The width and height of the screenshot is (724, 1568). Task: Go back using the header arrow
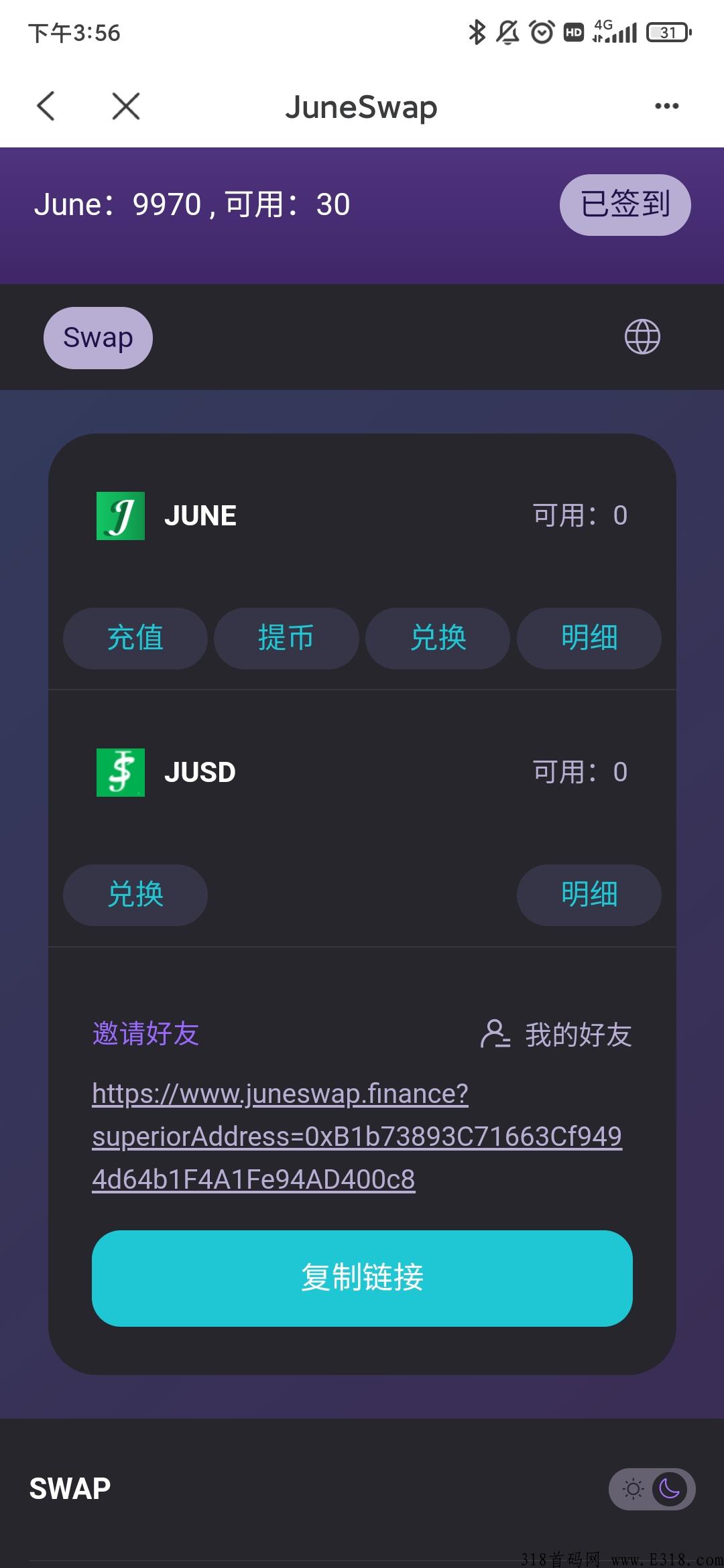click(x=46, y=106)
